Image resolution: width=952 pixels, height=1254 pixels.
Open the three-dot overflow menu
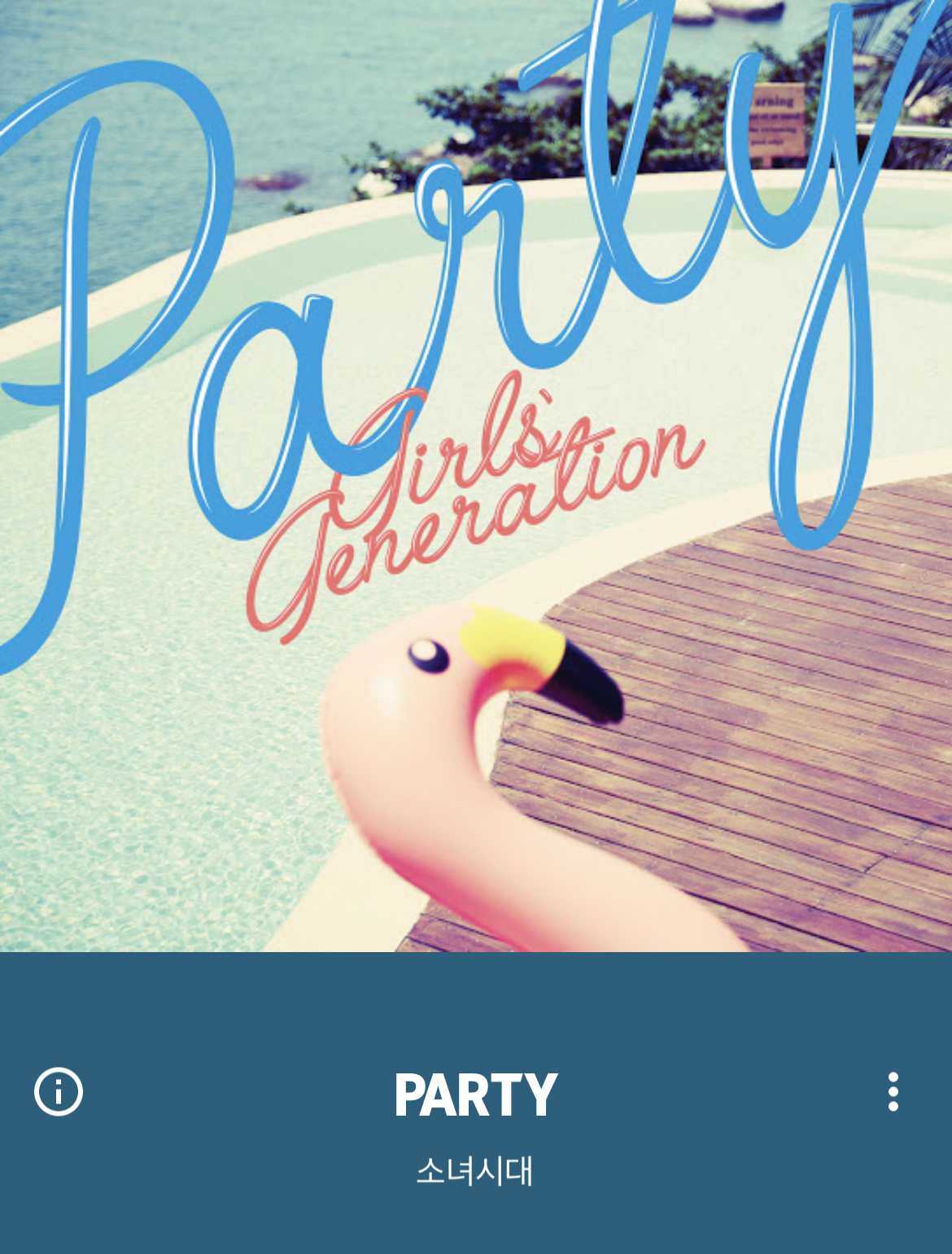coord(893,1091)
